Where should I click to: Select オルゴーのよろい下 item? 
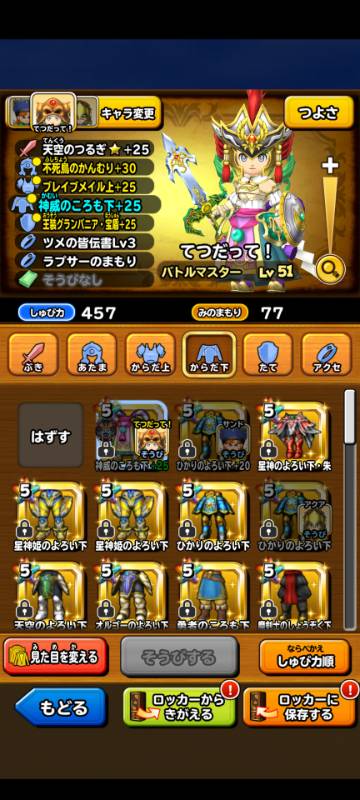pyautogui.click(x=132, y=594)
